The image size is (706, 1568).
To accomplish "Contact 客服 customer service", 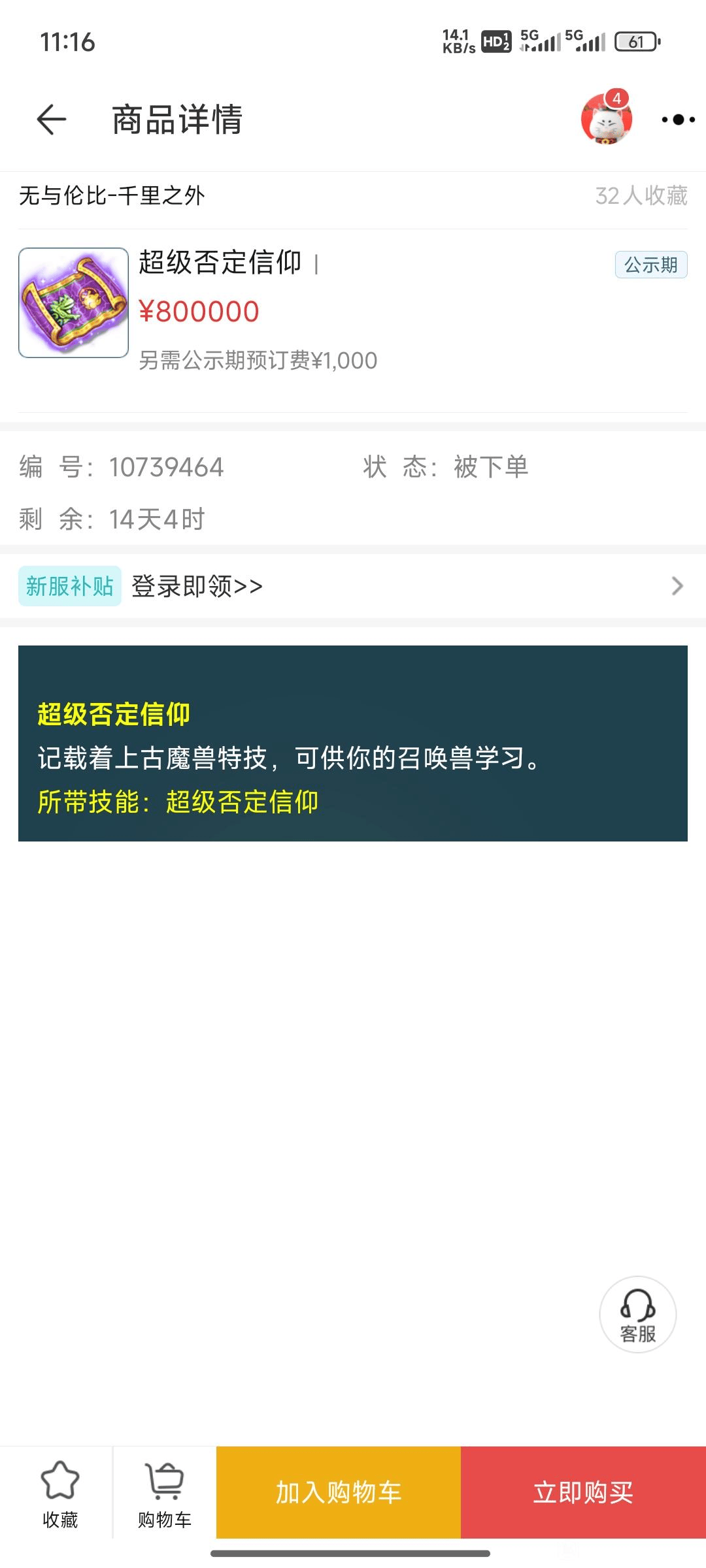I will (x=638, y=1314).
